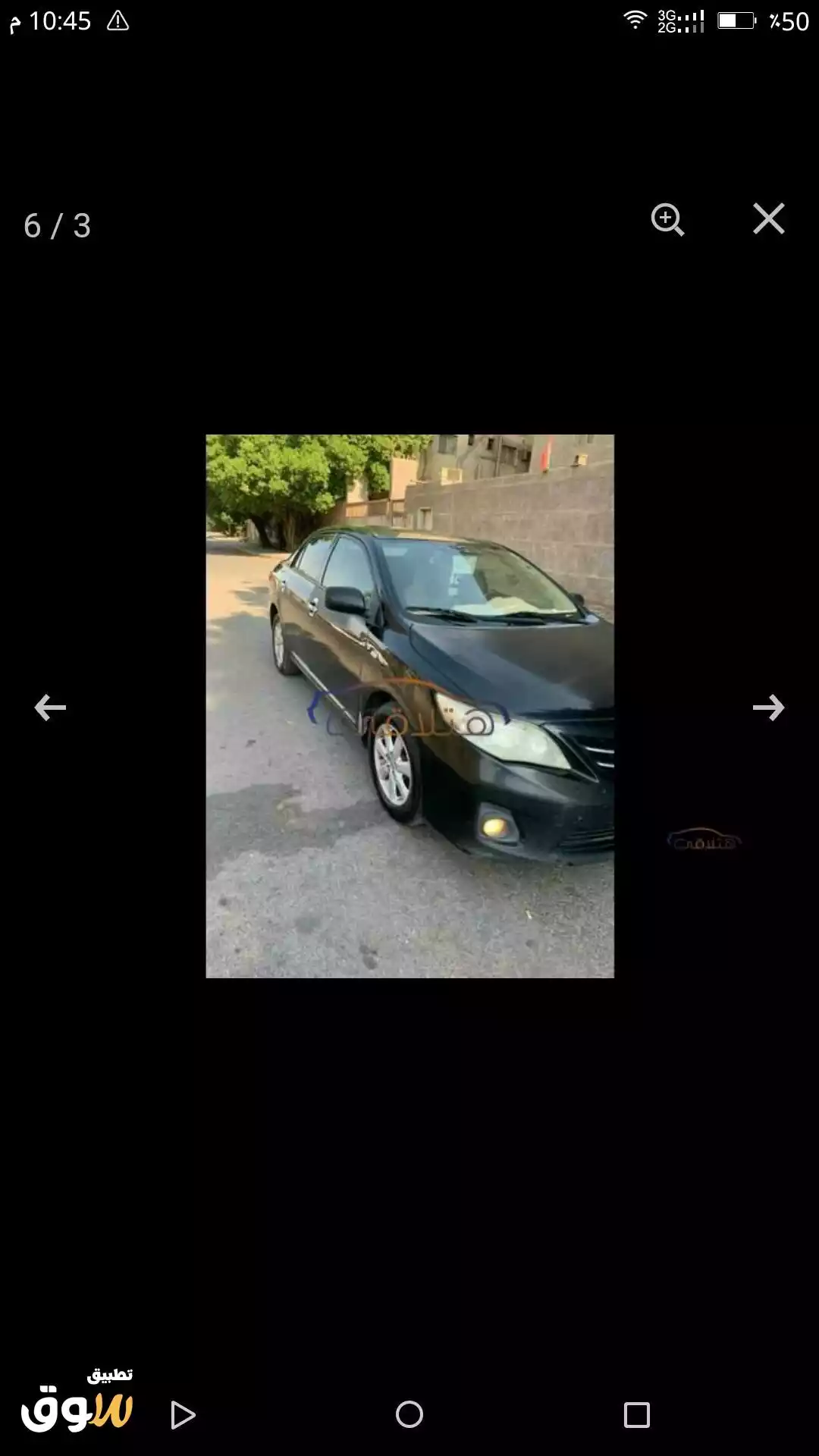Close the photo viewer
This screenshot has width=819, height=1456.
[x=768, y=219]
